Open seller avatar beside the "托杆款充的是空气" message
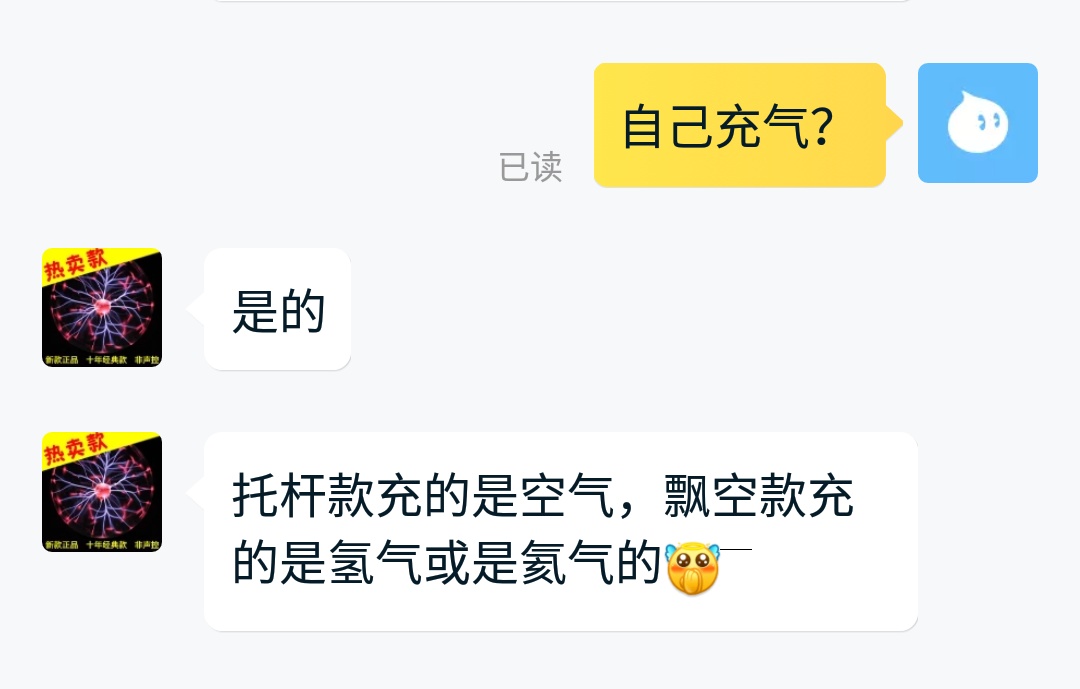The height and width of the screenshot is (689, 1080). [x=102, y=492]
